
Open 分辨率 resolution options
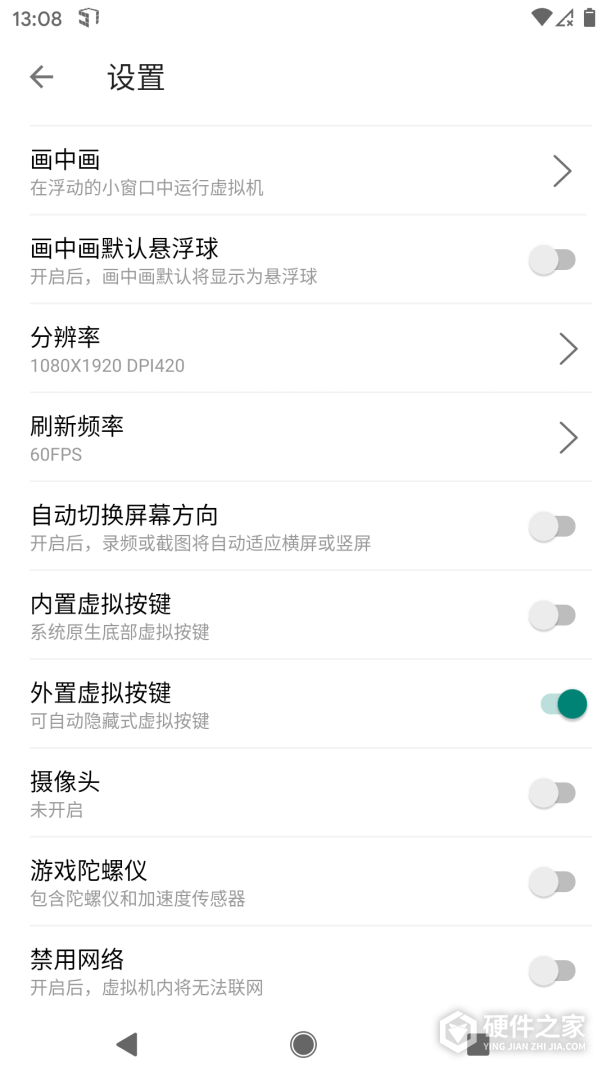pyautogui.click(x=300, y=349)
